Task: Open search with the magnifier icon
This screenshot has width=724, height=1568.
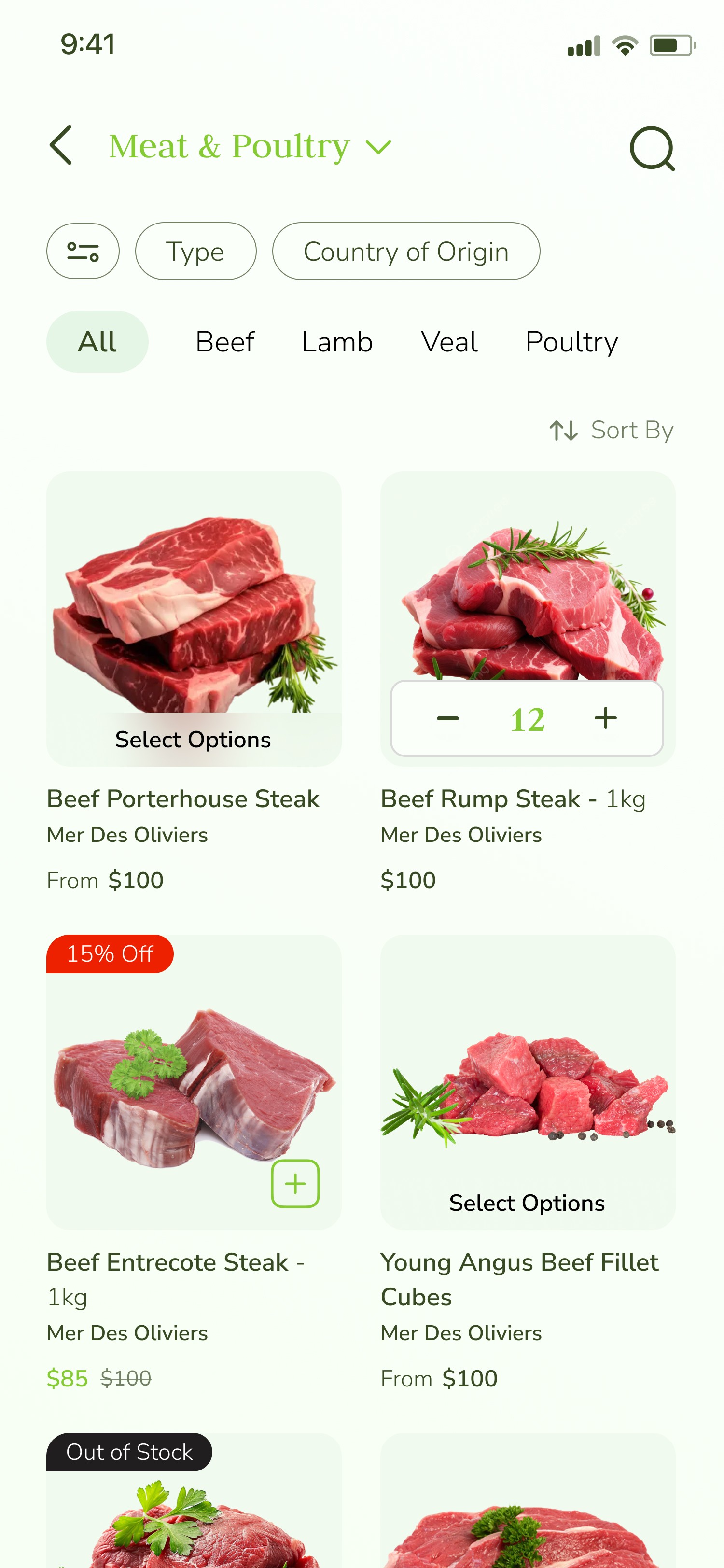Action: pyautogui.click(x=652, y=148)
